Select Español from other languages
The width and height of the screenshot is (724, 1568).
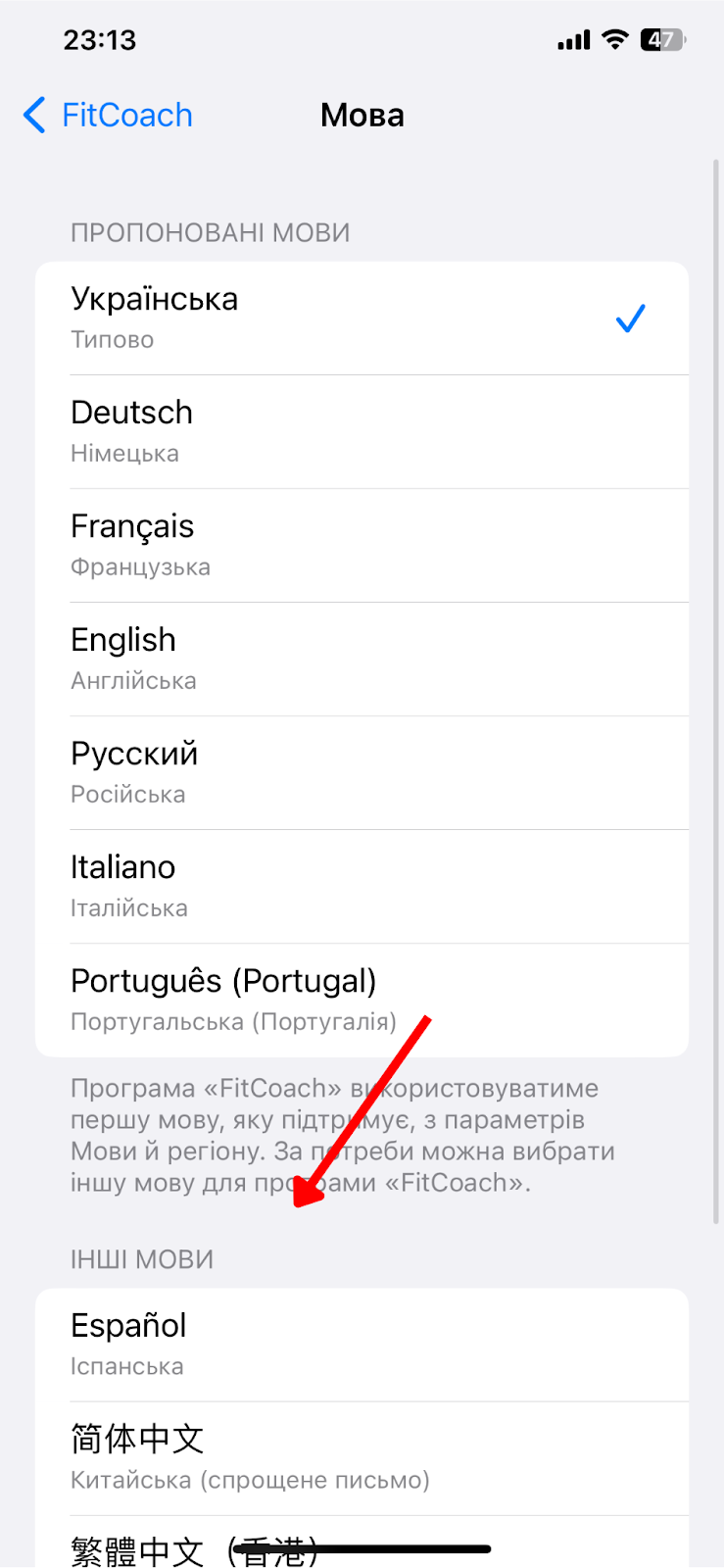(x=362, y=1346)
